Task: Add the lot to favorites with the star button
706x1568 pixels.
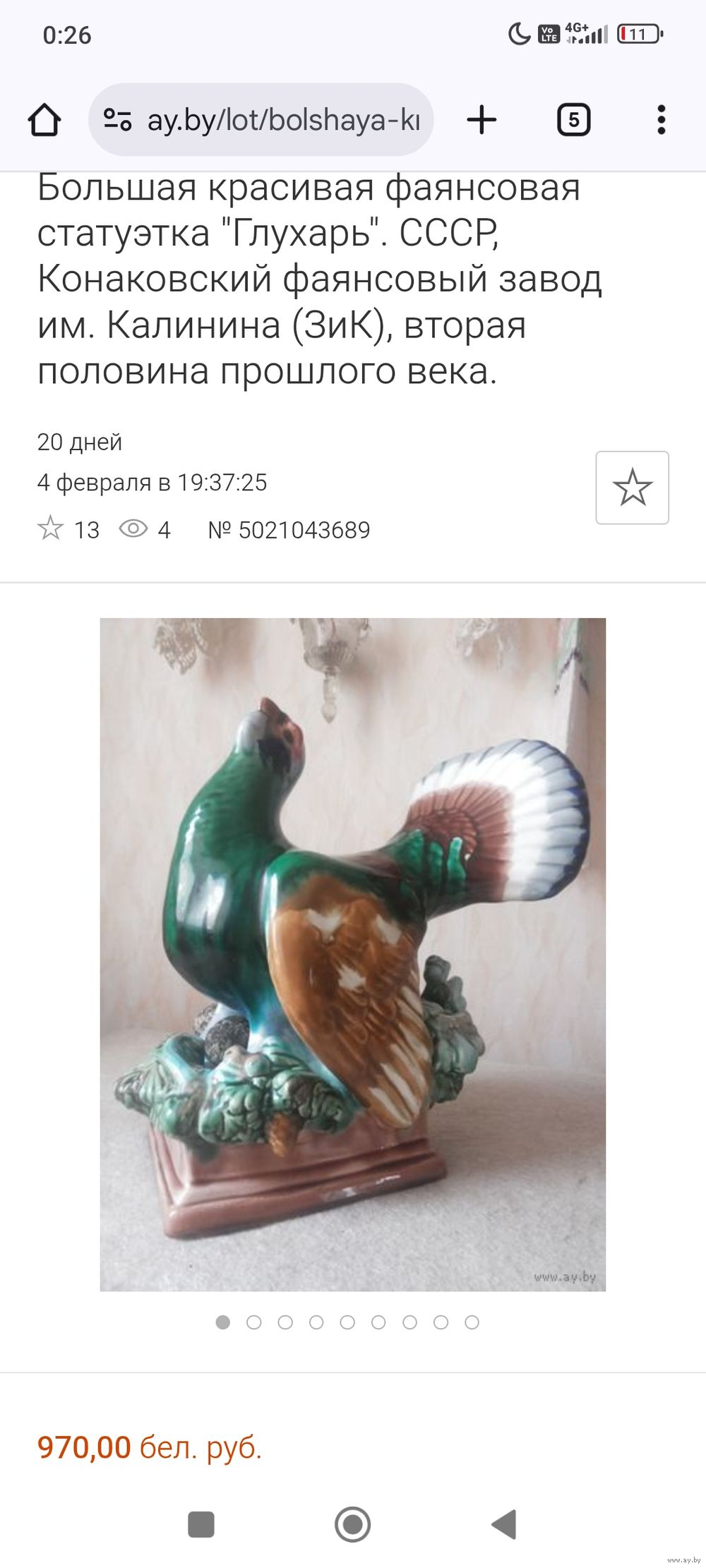Action: pos(632,488)
